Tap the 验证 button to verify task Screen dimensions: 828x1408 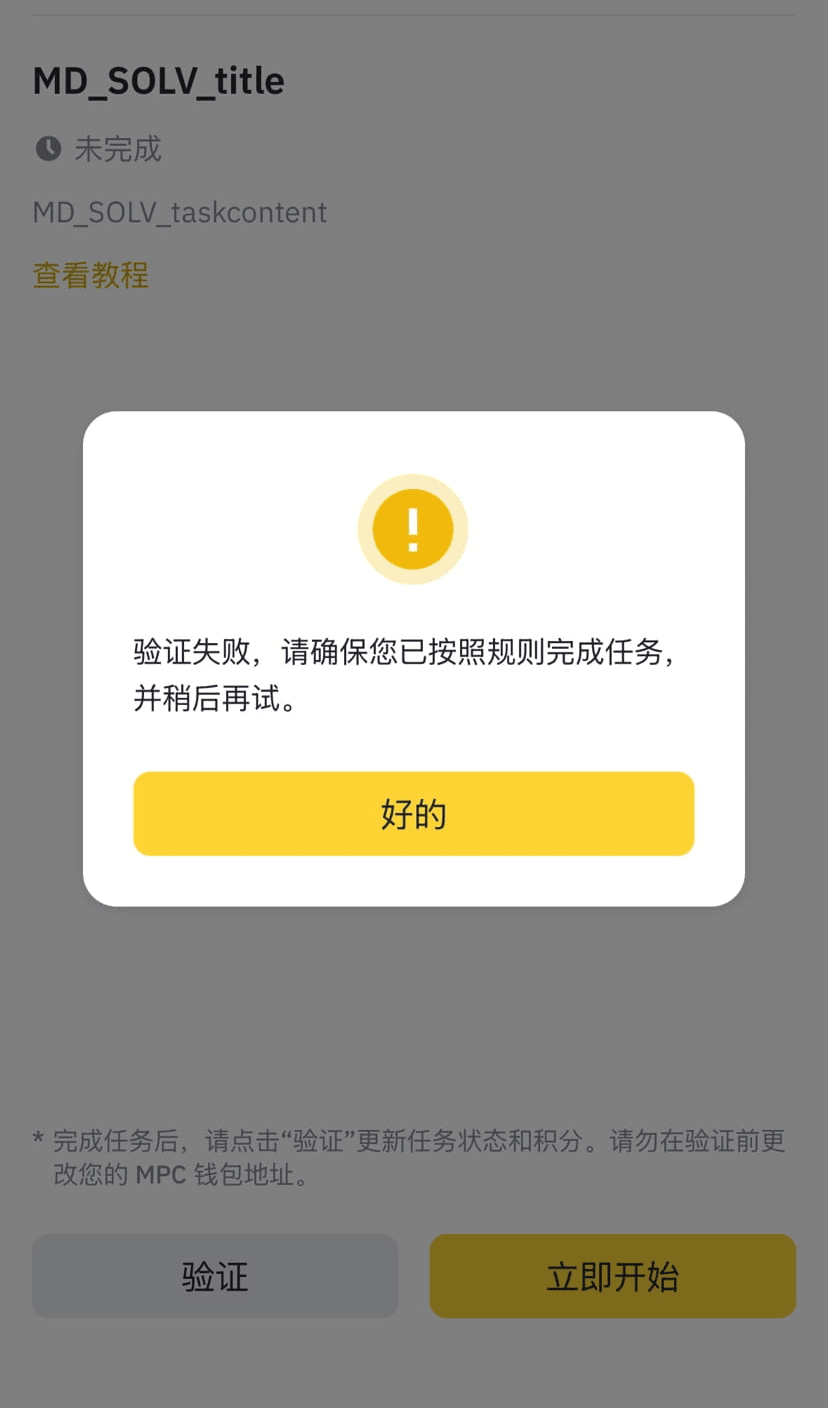click(x=215, y=1276)
